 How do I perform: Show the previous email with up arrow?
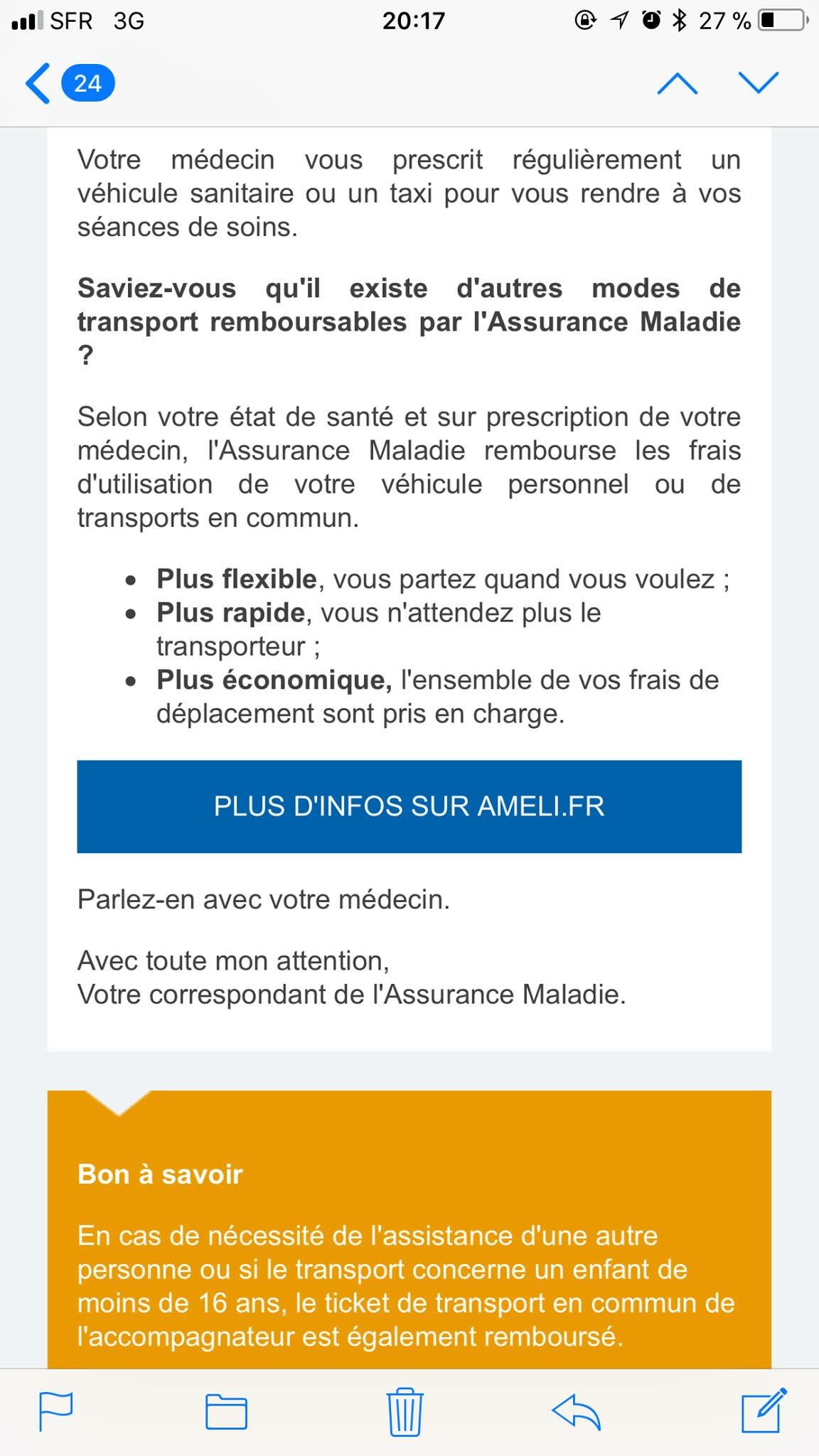coord(677,84)
